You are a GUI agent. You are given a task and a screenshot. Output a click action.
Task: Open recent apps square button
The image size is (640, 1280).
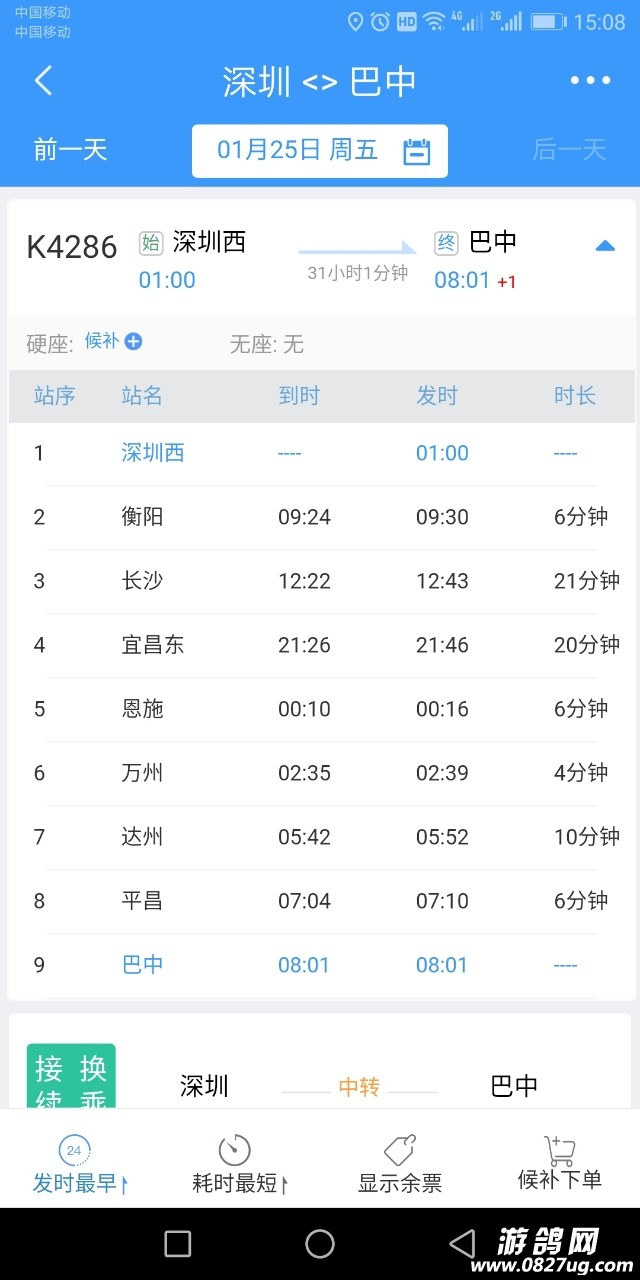coord(178,1243)
